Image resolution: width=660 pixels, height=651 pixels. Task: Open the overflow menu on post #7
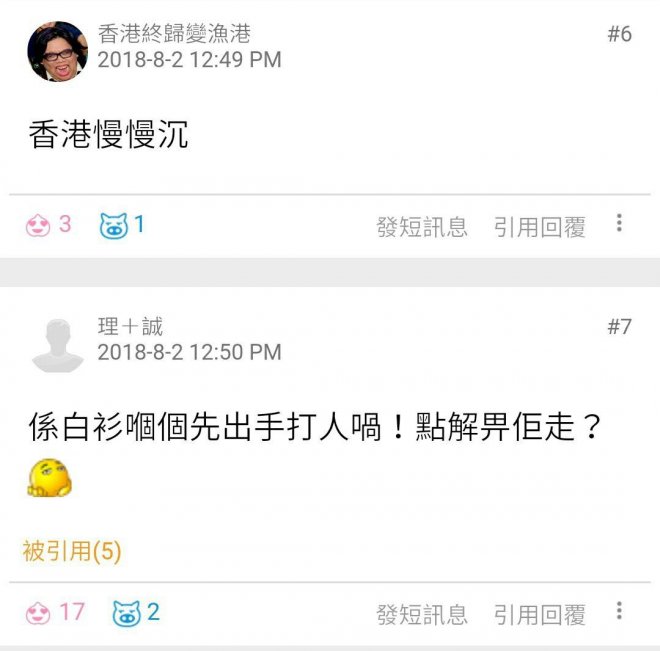click(x=619, y=611)
